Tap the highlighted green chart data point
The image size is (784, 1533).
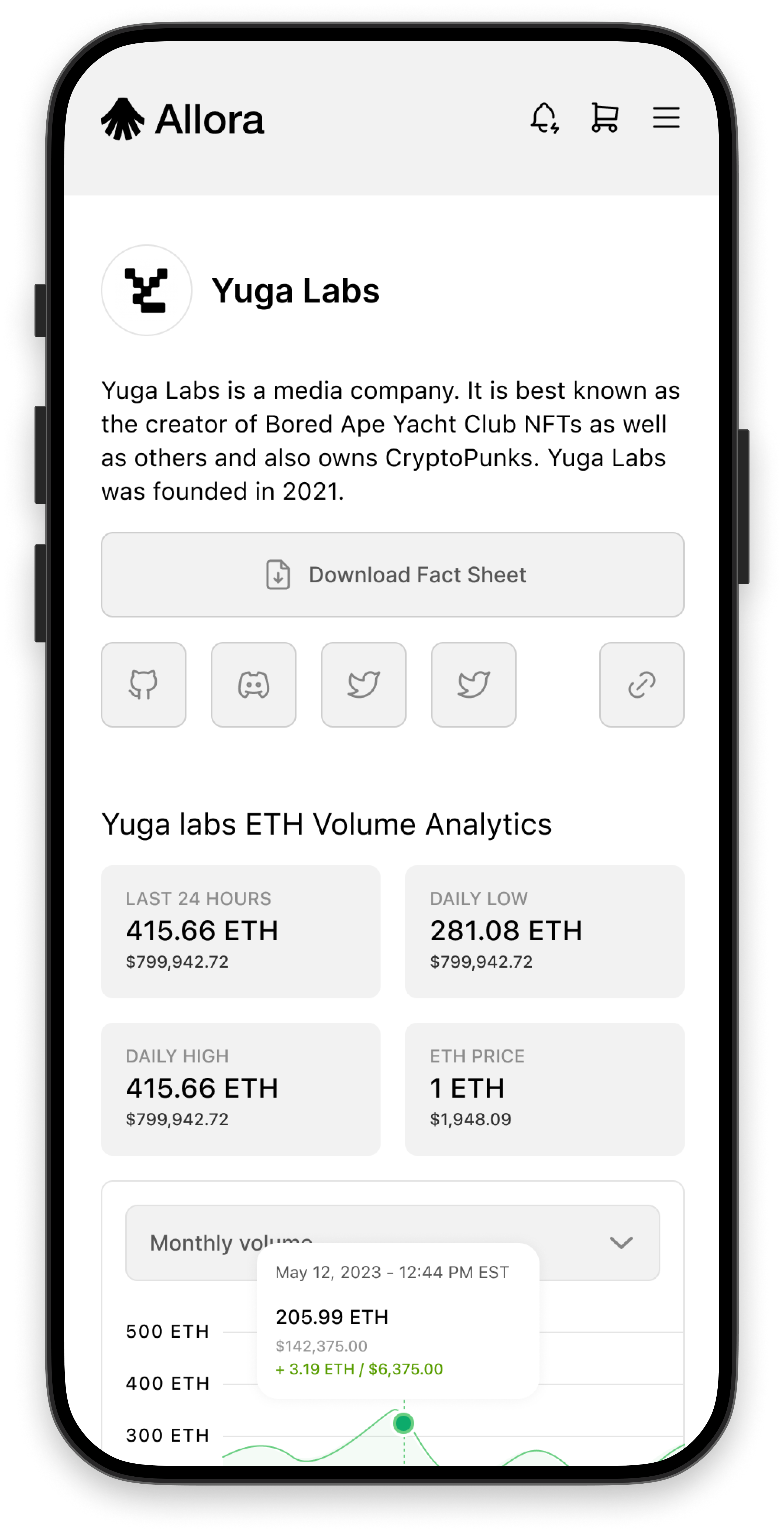click(403, 1423)
